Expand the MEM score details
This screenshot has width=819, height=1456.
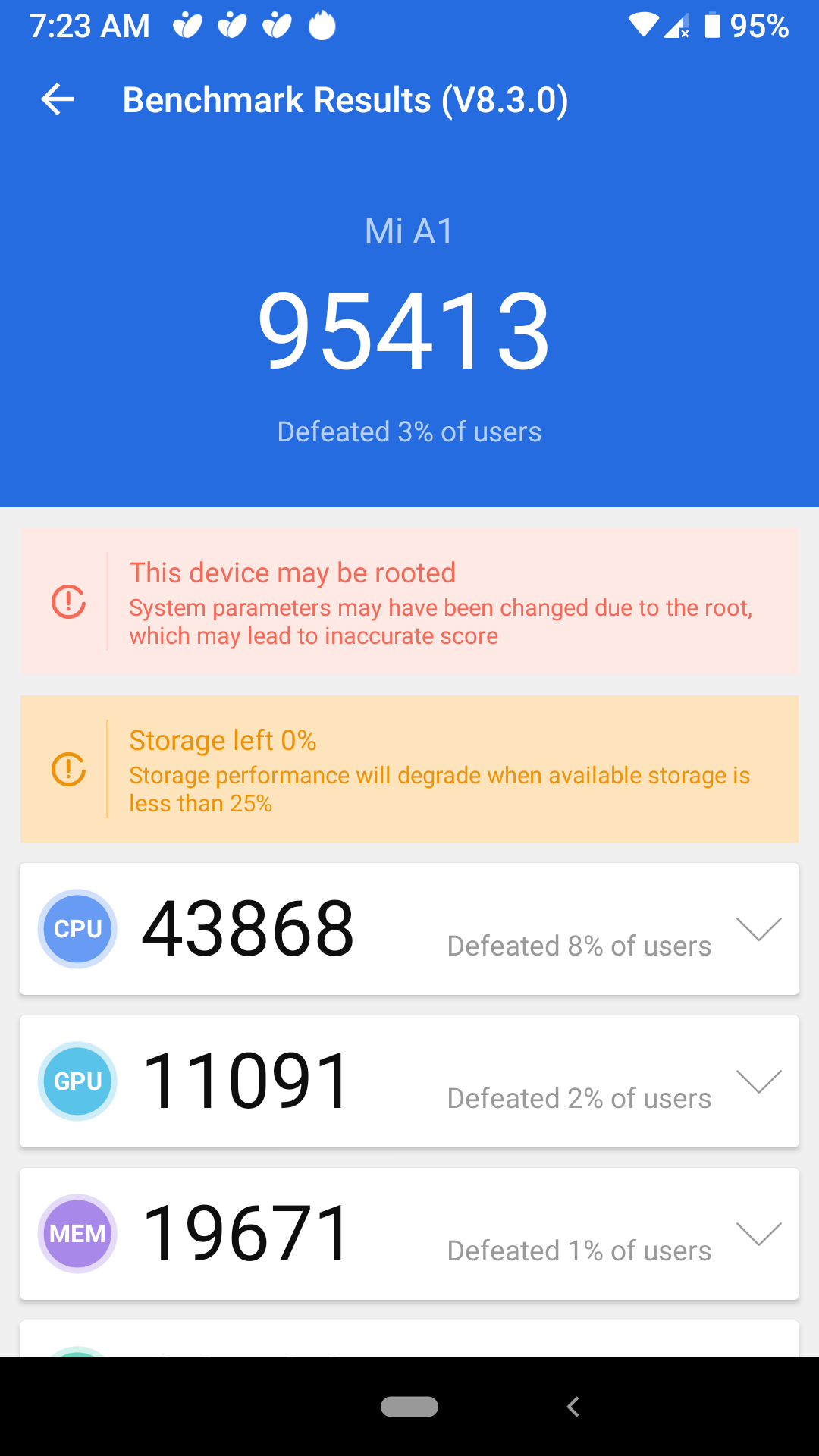758,1234
